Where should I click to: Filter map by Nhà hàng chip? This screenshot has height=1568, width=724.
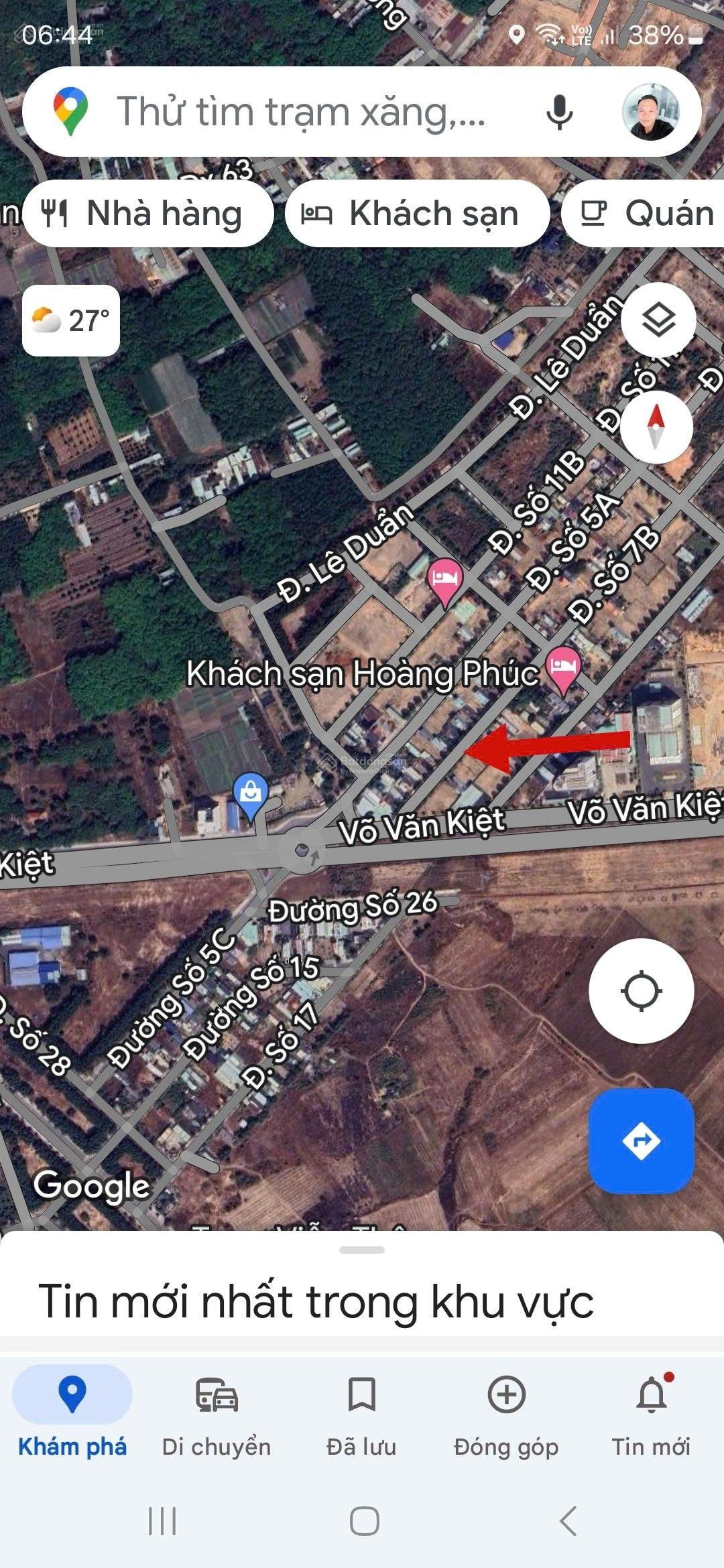(x=147, y=214)
